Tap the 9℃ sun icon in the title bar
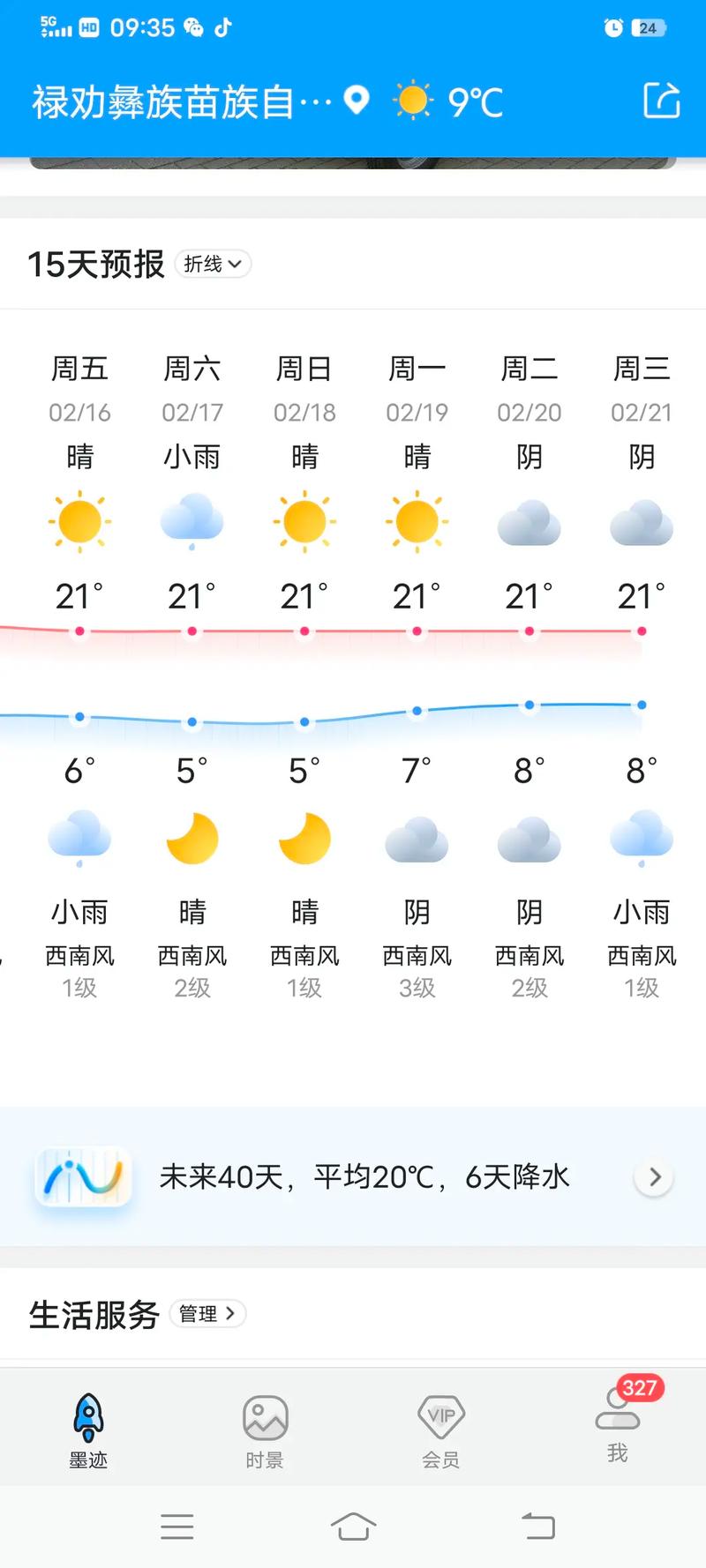 tap(411, 100)
